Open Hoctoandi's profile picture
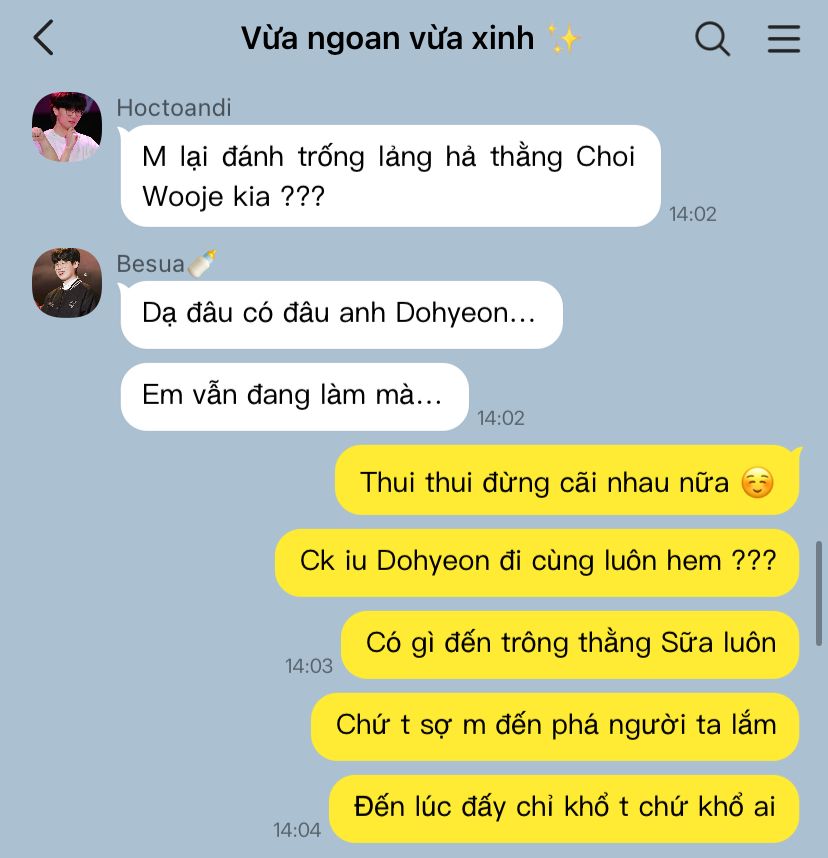This screenshot has height=858, width=828. (67, 127)
